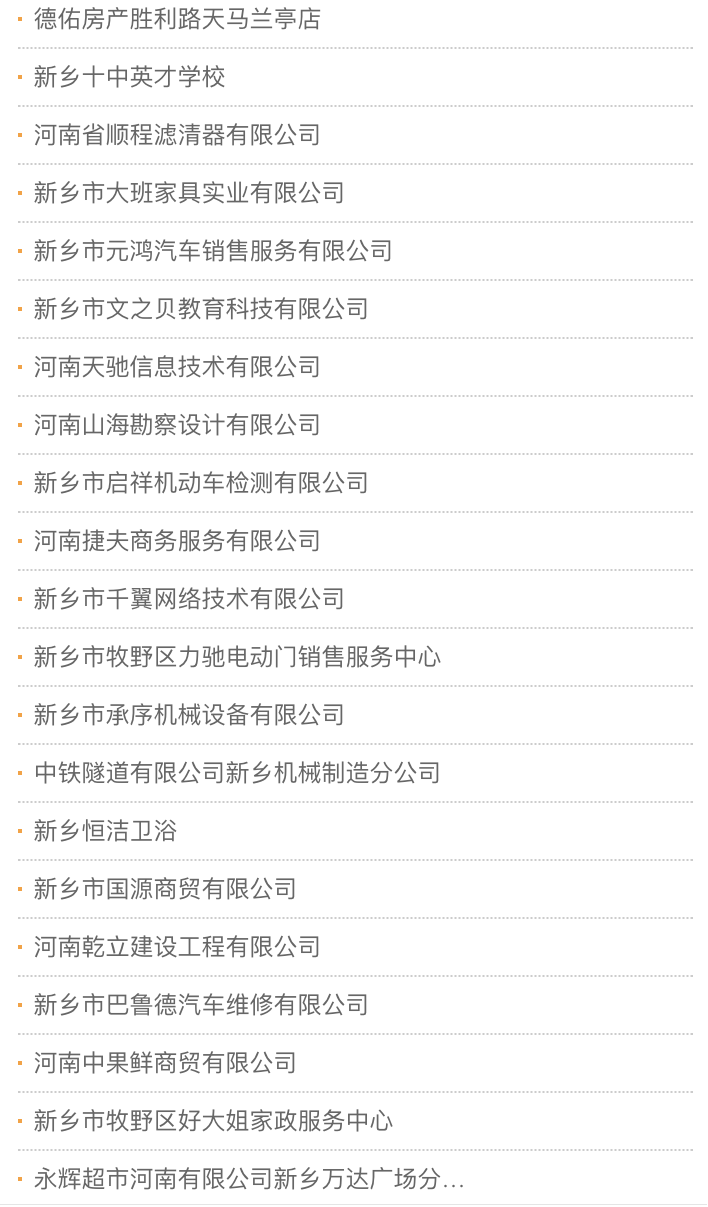The height and width of the screenshot is (1207, 708).
Task: Open 中铁隧道有限公司新乡机械制造分公司
Action: click(237, 773)
